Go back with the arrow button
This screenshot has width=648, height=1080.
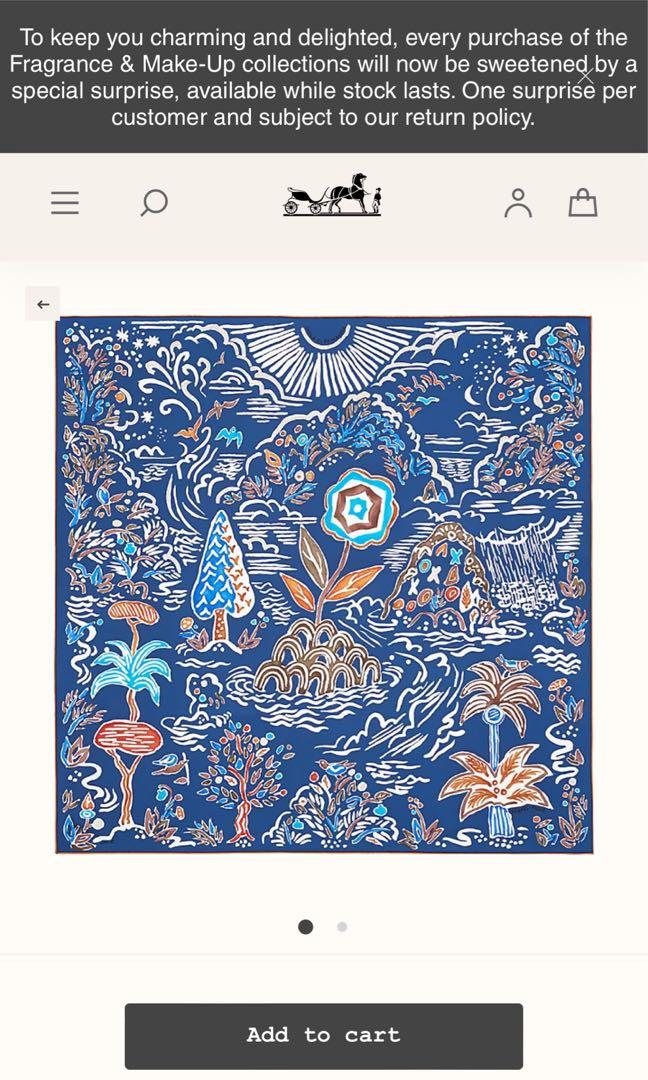(x=43, y=304)
